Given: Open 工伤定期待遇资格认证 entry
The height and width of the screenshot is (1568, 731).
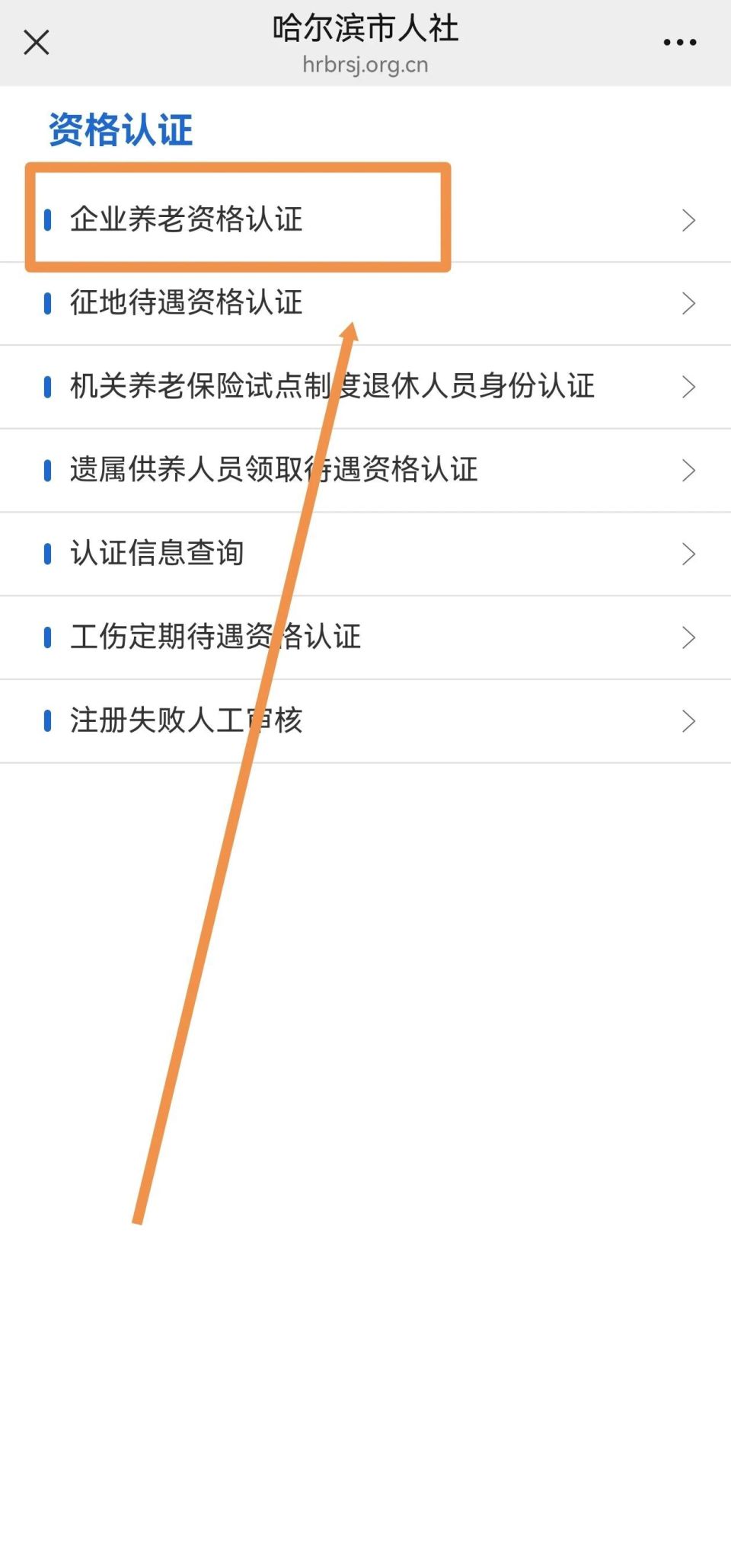Looking at the screenshot, I should coord(215,637).
